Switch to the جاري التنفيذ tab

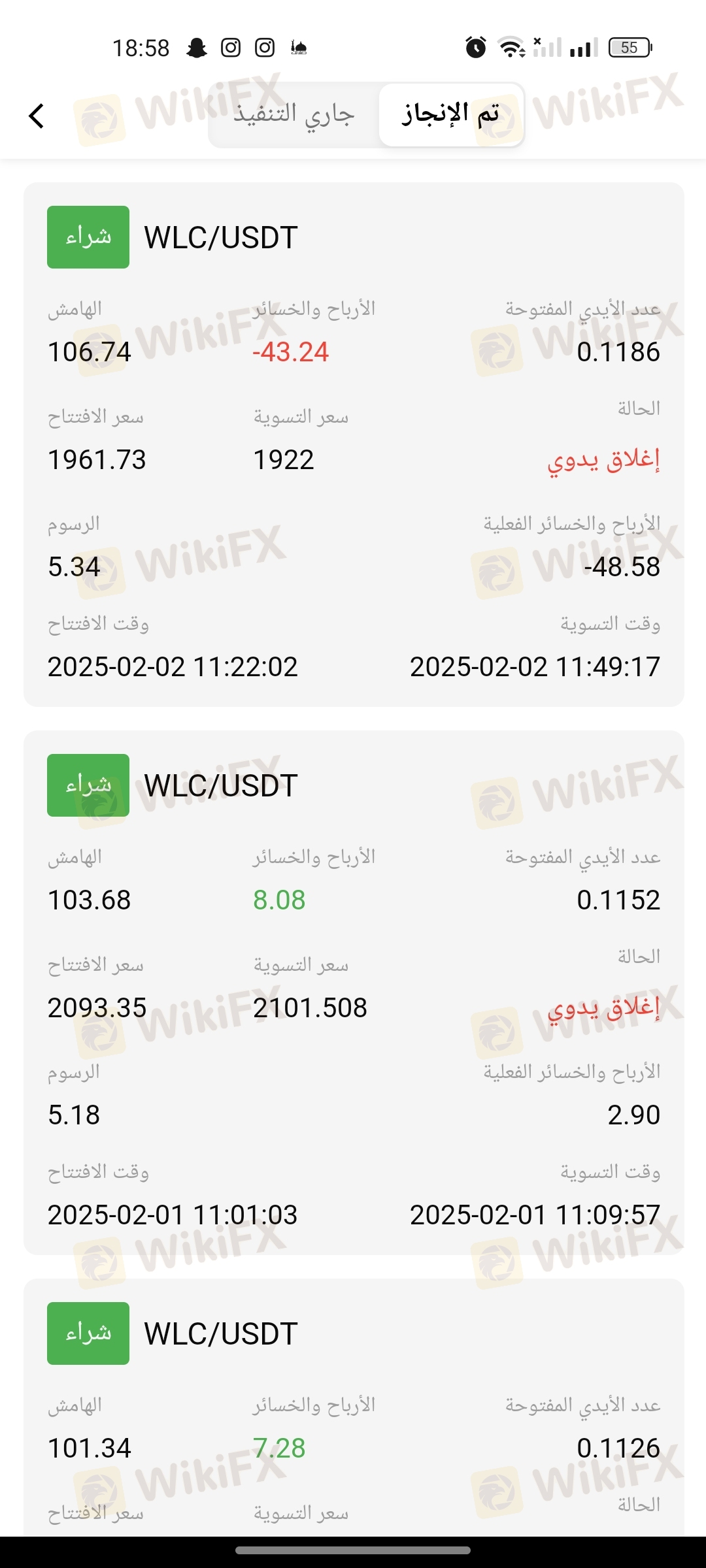(x=294, y=115)
